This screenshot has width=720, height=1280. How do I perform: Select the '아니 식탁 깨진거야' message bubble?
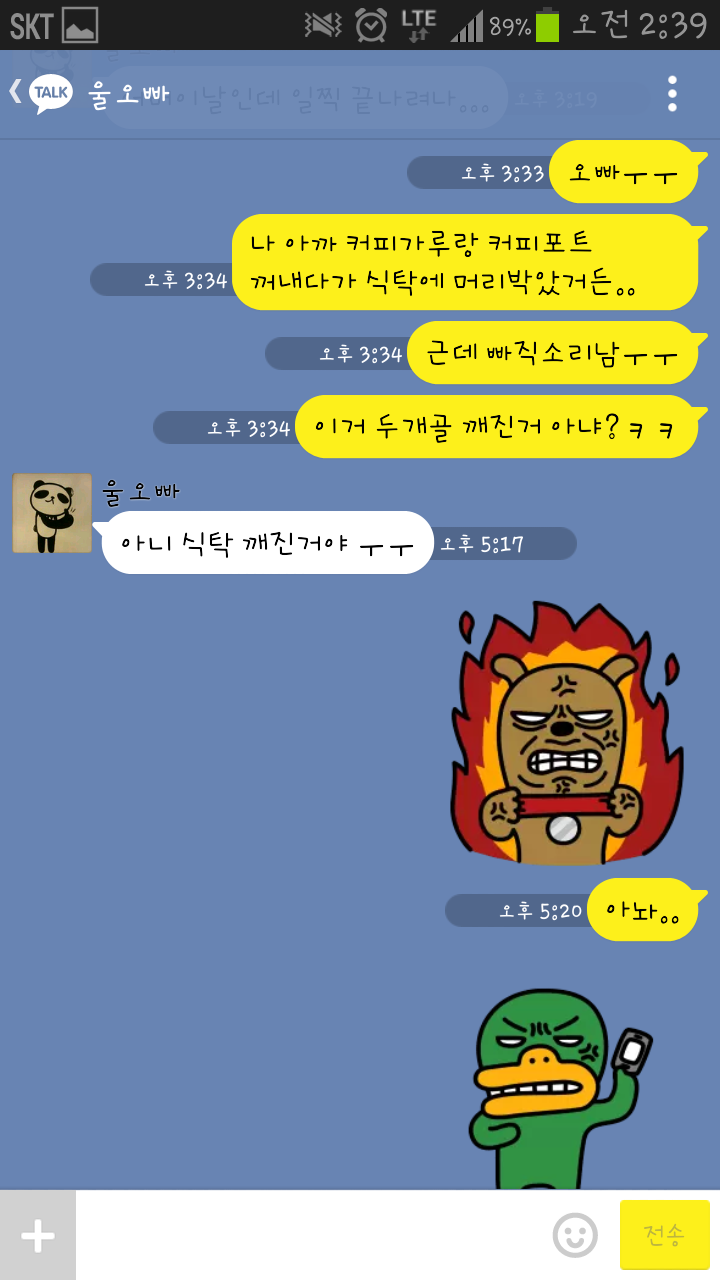pyautogui.click(x=265, y=542)
